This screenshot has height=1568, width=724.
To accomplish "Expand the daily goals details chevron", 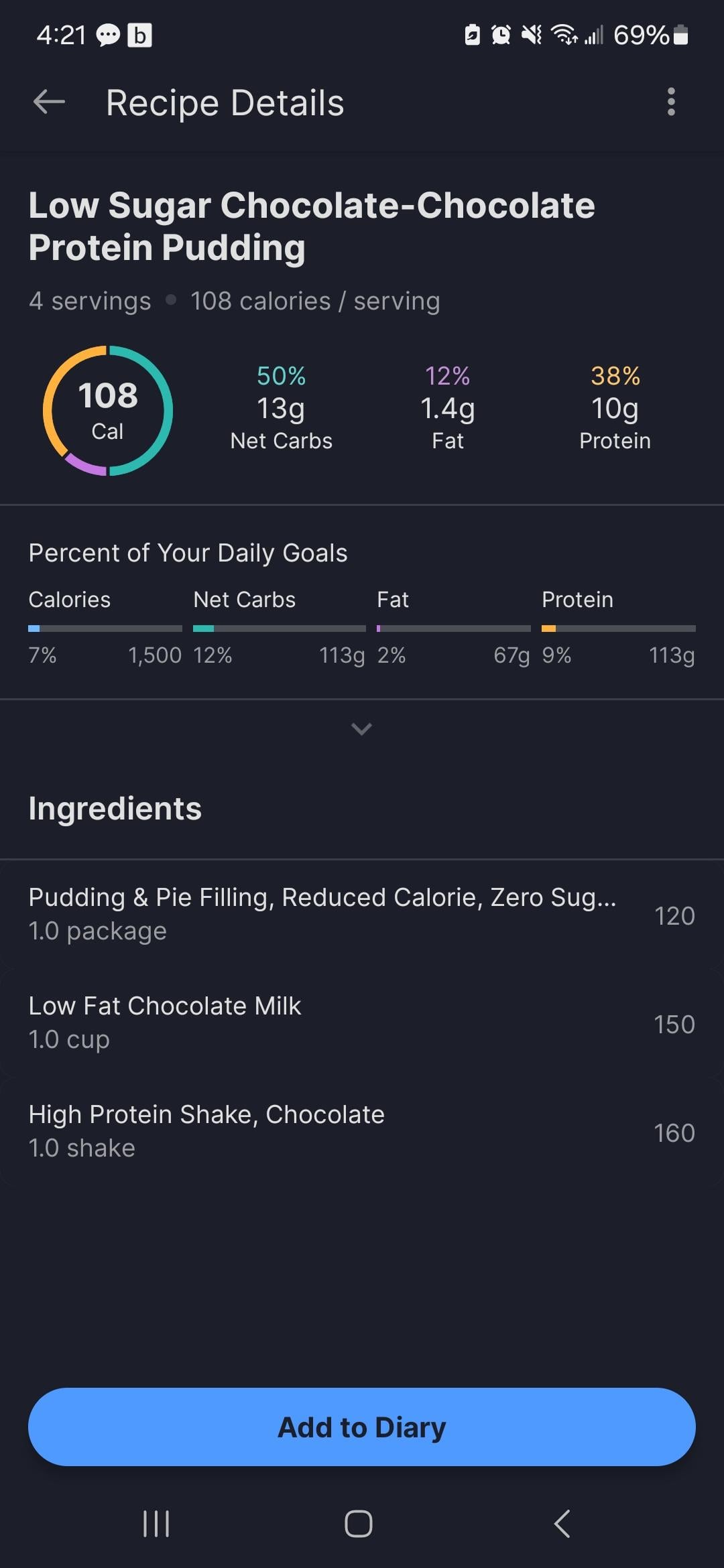I will 361,728.
